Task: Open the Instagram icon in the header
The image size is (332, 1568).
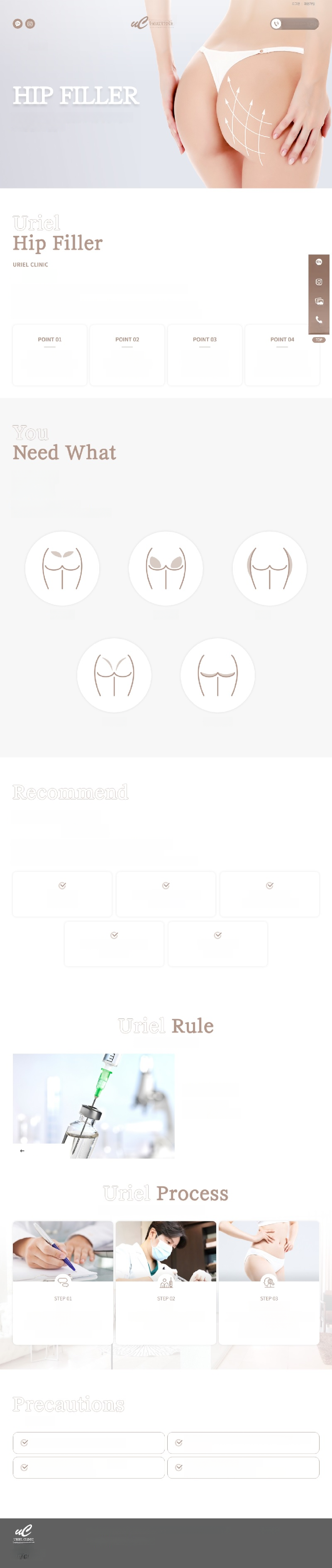Action: [x=30, y=24]
